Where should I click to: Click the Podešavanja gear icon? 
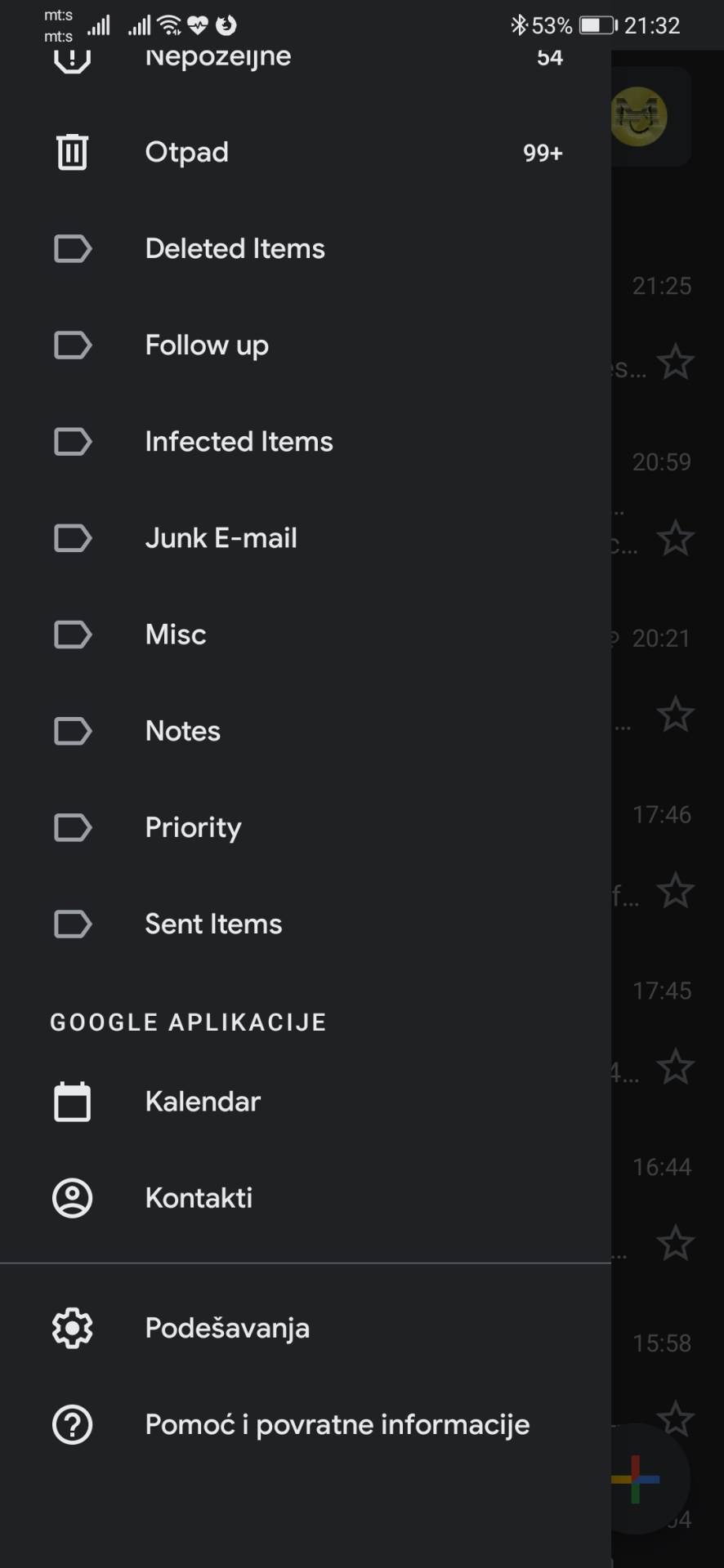coord(72,1328)
